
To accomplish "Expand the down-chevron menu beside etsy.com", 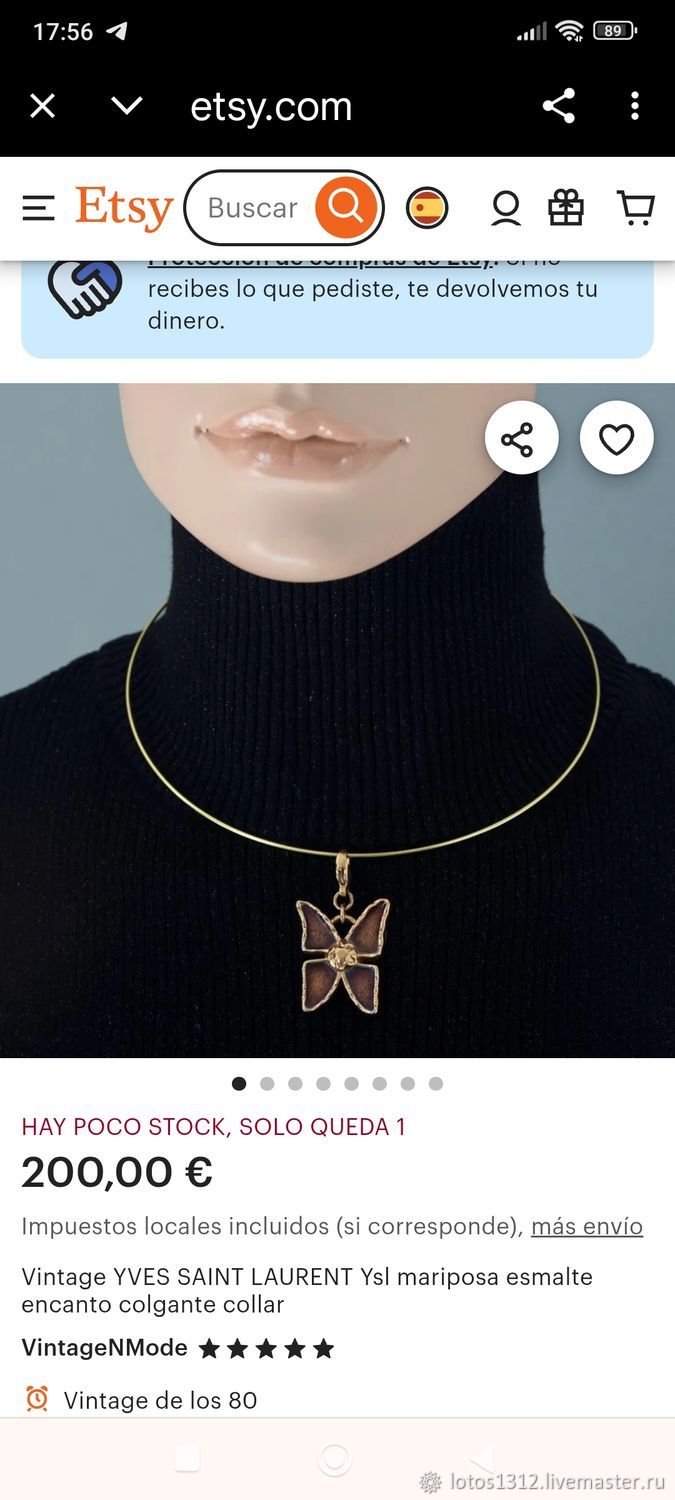I will tap(126, 105).
